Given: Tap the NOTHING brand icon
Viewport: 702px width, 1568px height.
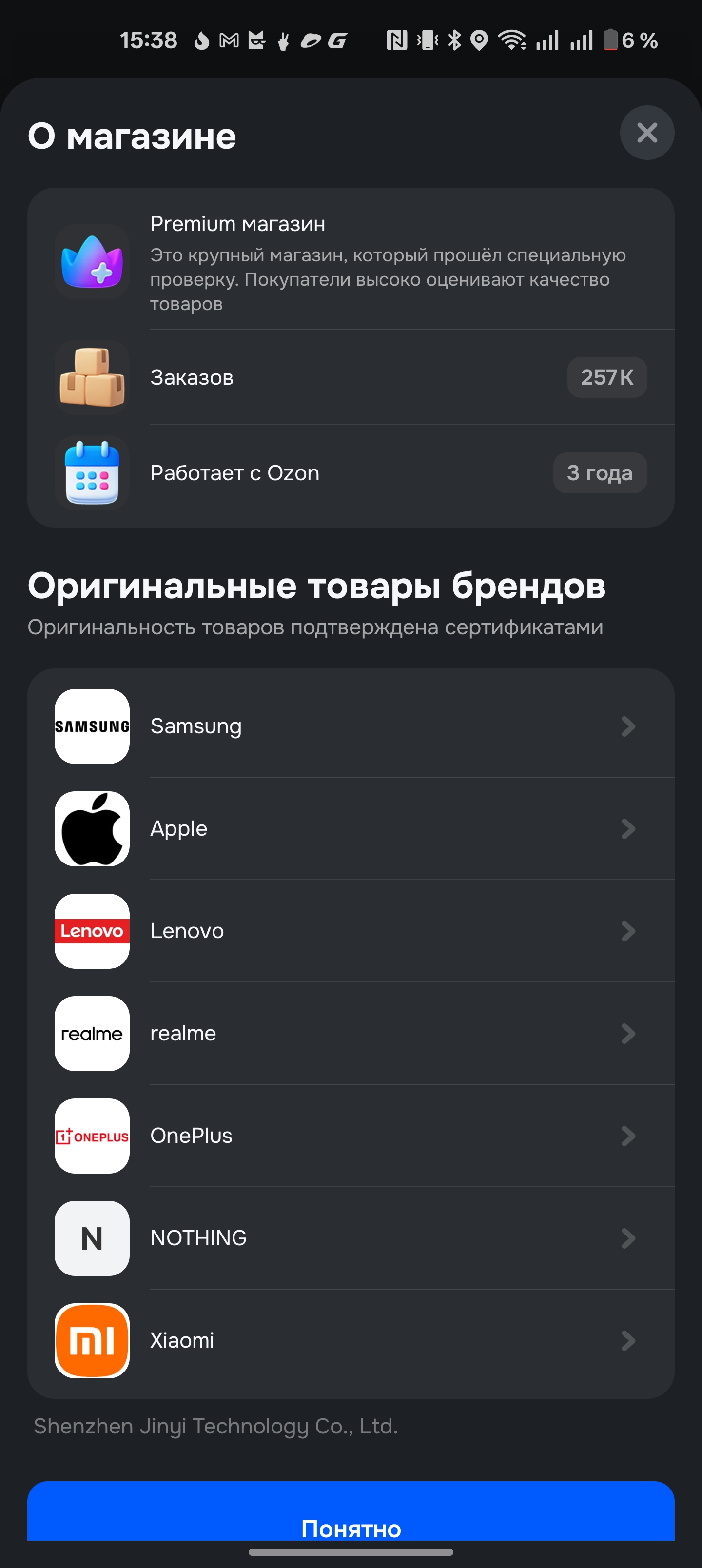Looking at the screenshot, I should coord(91,1237).
